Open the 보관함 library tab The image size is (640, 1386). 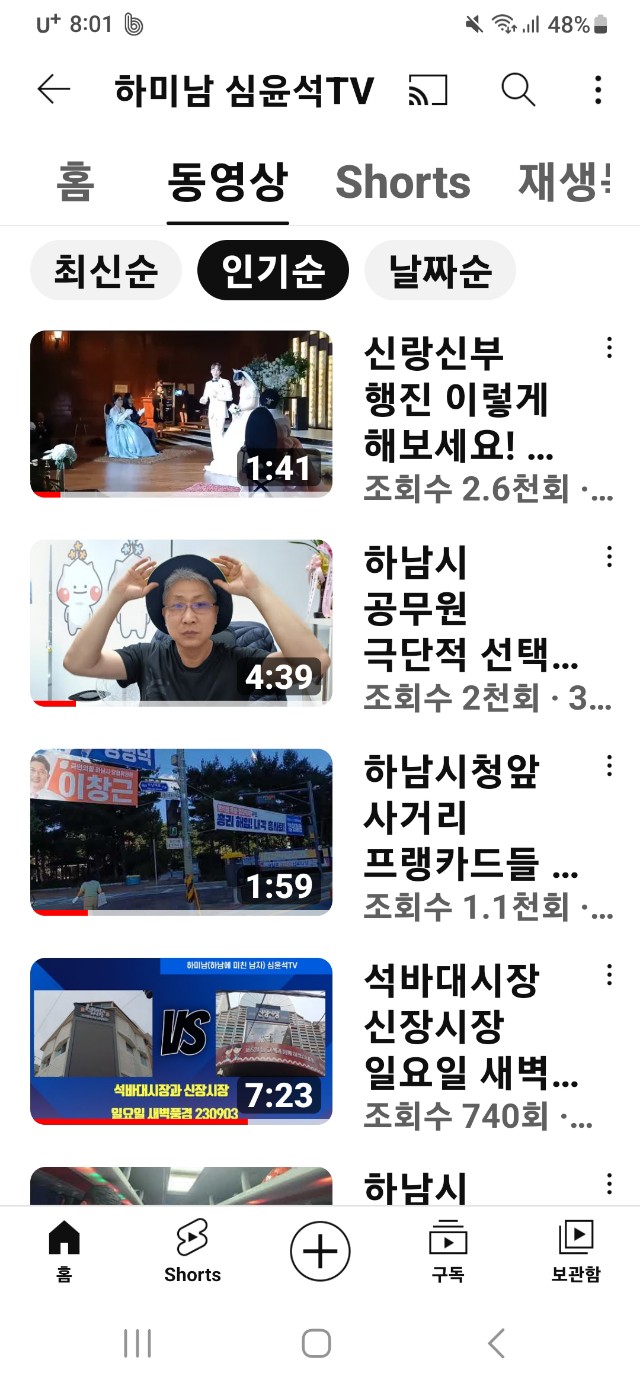(x=576, y=1251)
